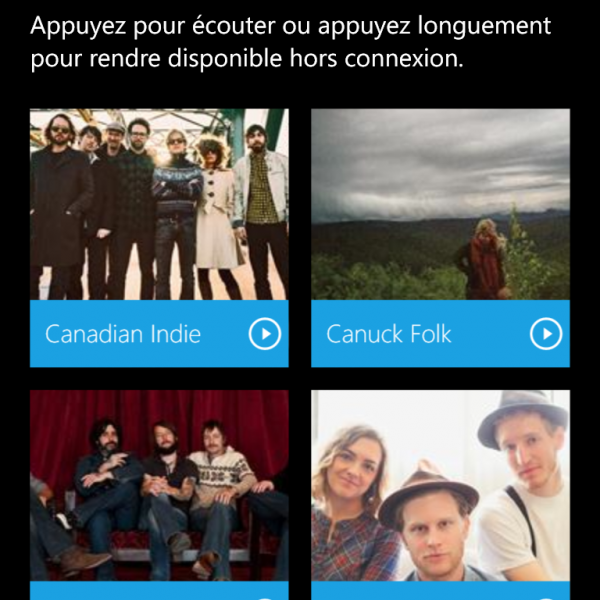Play the Canuck Folk mix

click(545, 334)
